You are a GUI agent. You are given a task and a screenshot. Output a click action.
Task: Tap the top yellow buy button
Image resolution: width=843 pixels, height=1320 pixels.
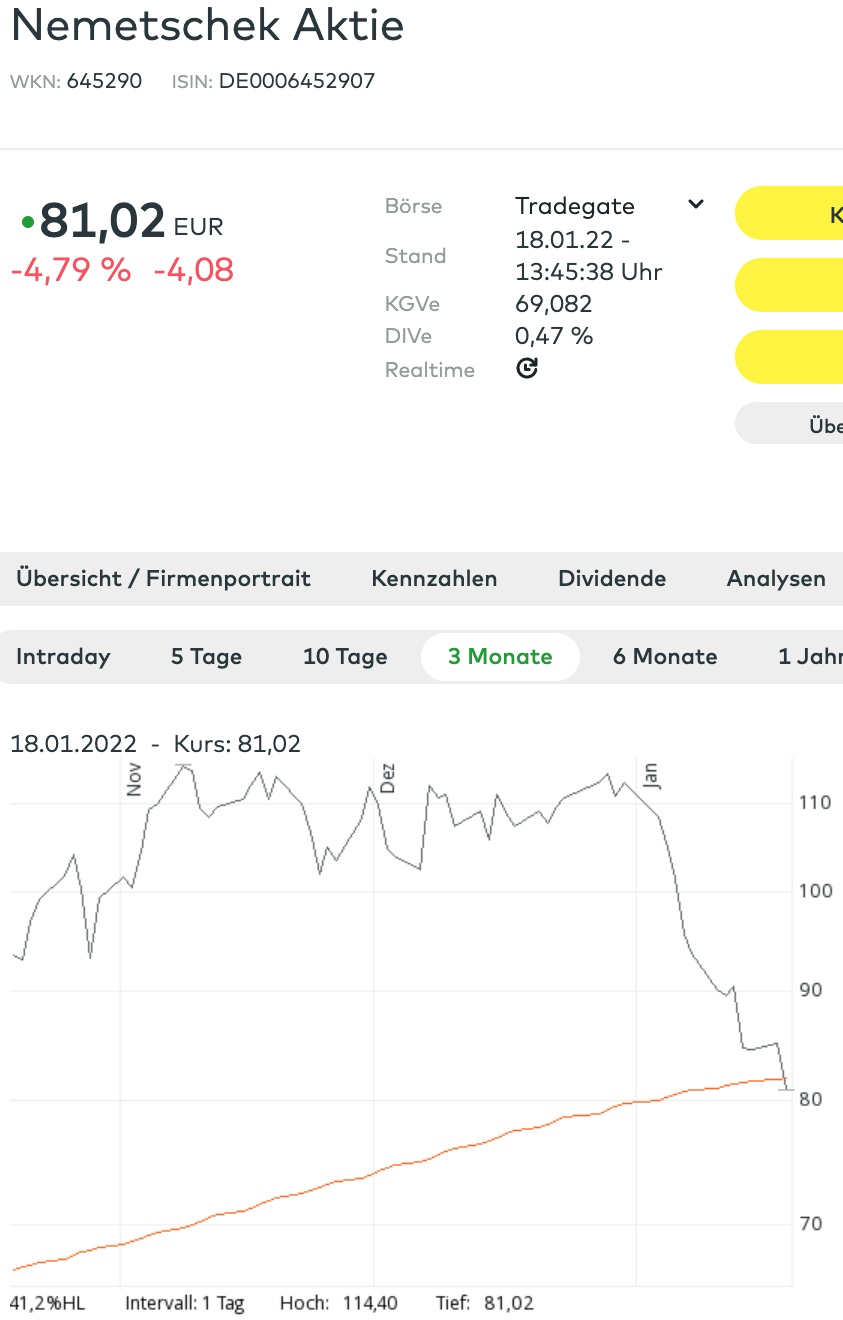coord(790,213)
